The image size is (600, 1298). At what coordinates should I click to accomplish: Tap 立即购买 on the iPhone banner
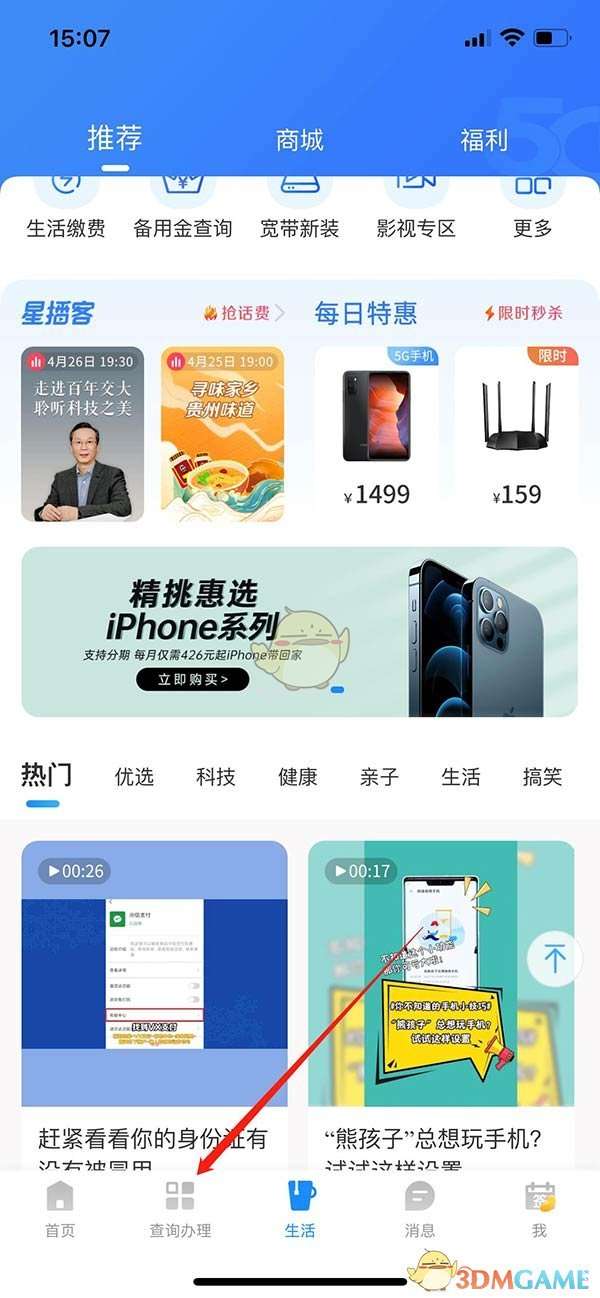pyautogui.click(x=192, y=680)
